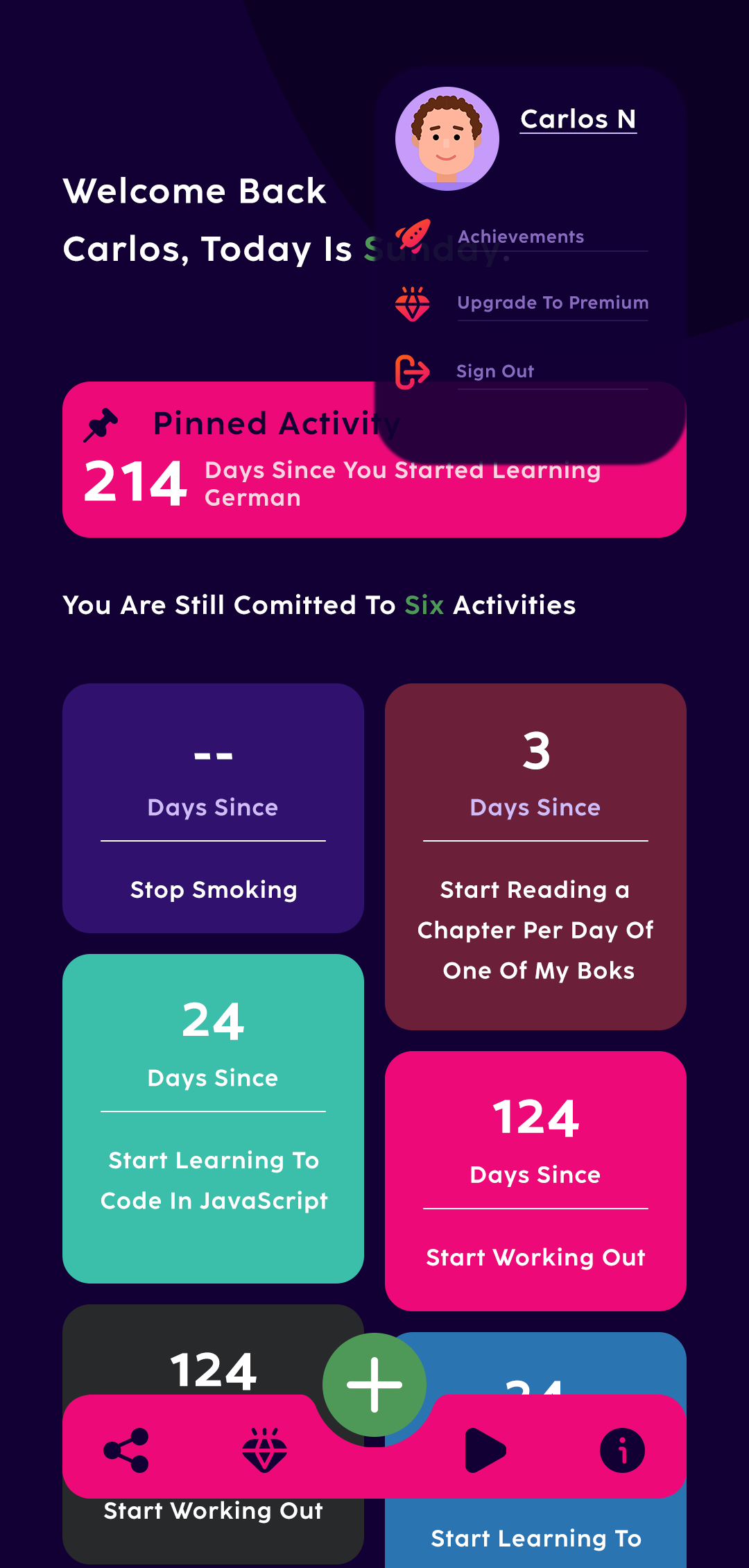Add a new activity with plus button
Image resolution: width=749 pixels, height=1568 pixels.
pos(374,1385)
